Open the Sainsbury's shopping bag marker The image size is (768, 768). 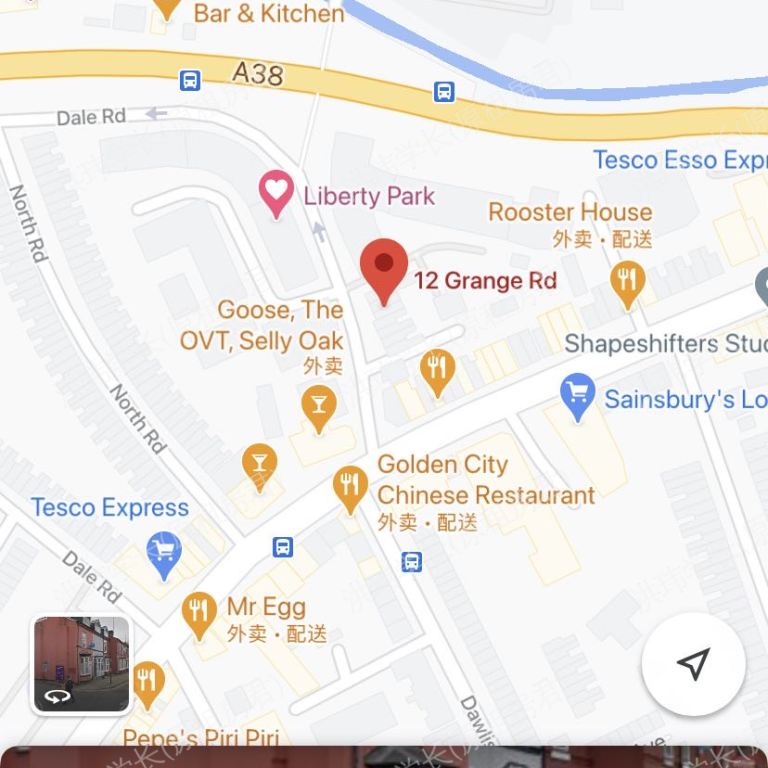pos(577,395)
